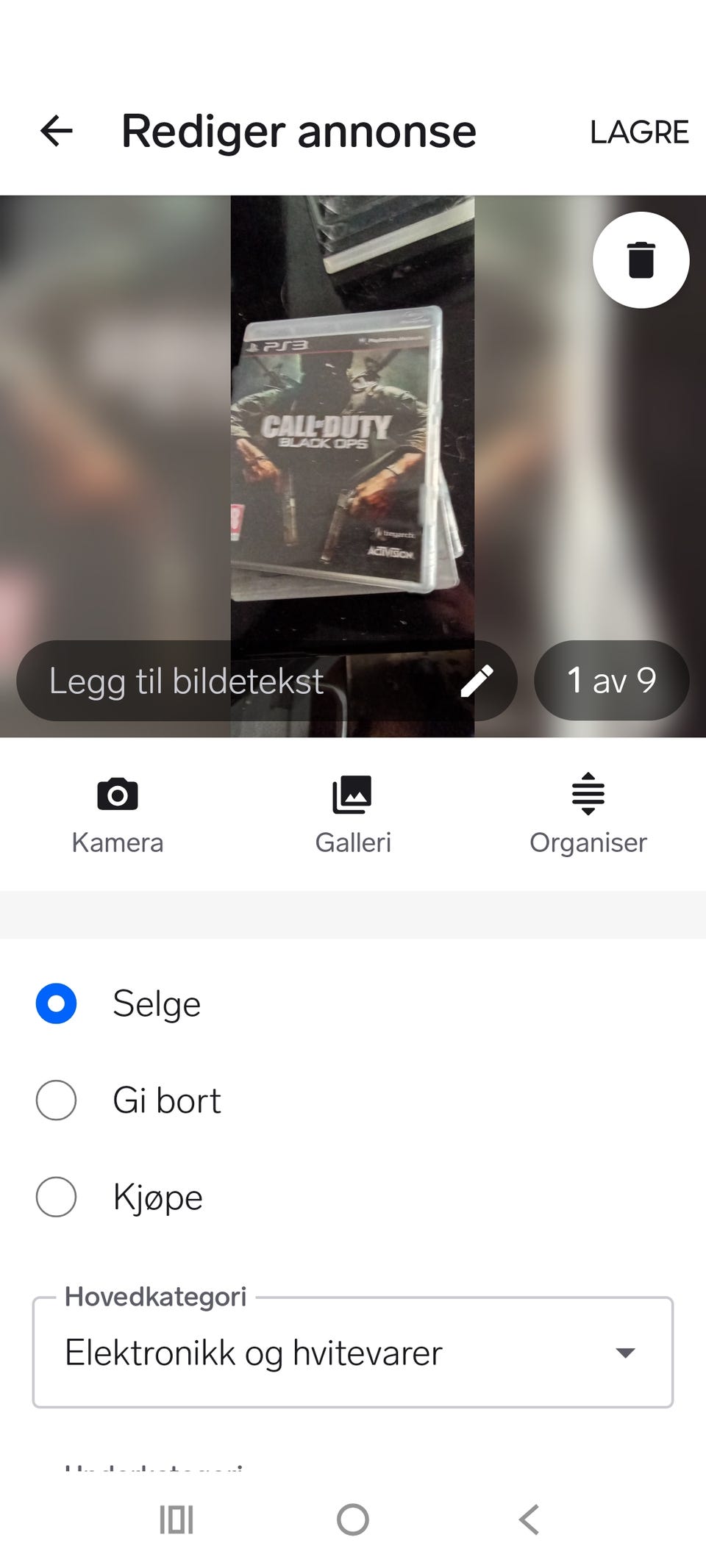Tap the pencil icon to edit the caption
The height and width of the screenshot is (1568, 706).
click(480, 681)
